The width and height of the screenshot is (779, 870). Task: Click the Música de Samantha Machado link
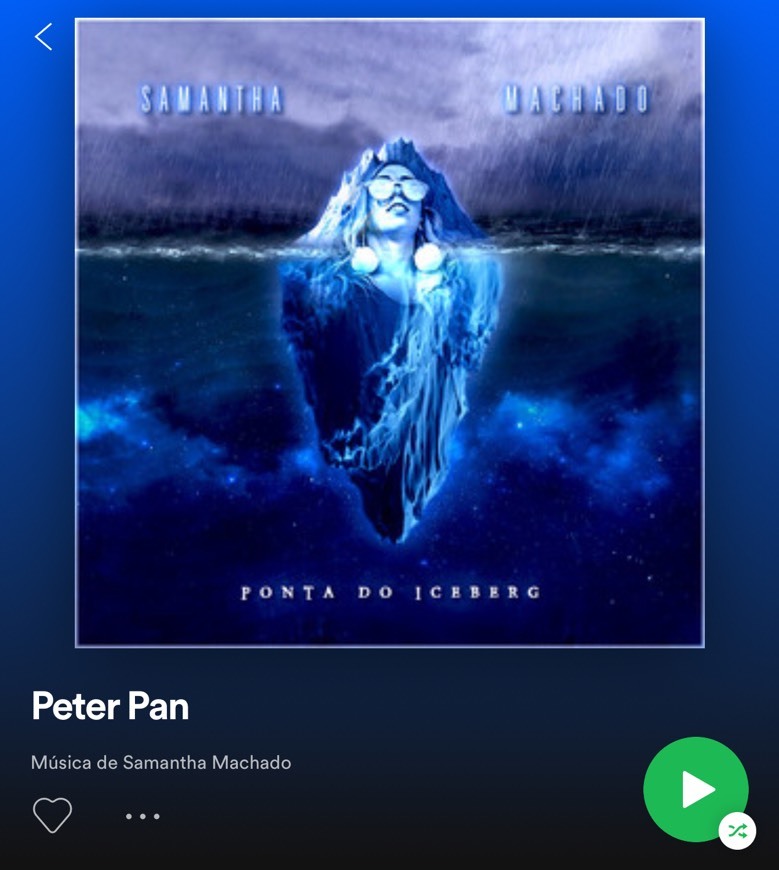tap(160, 762)
